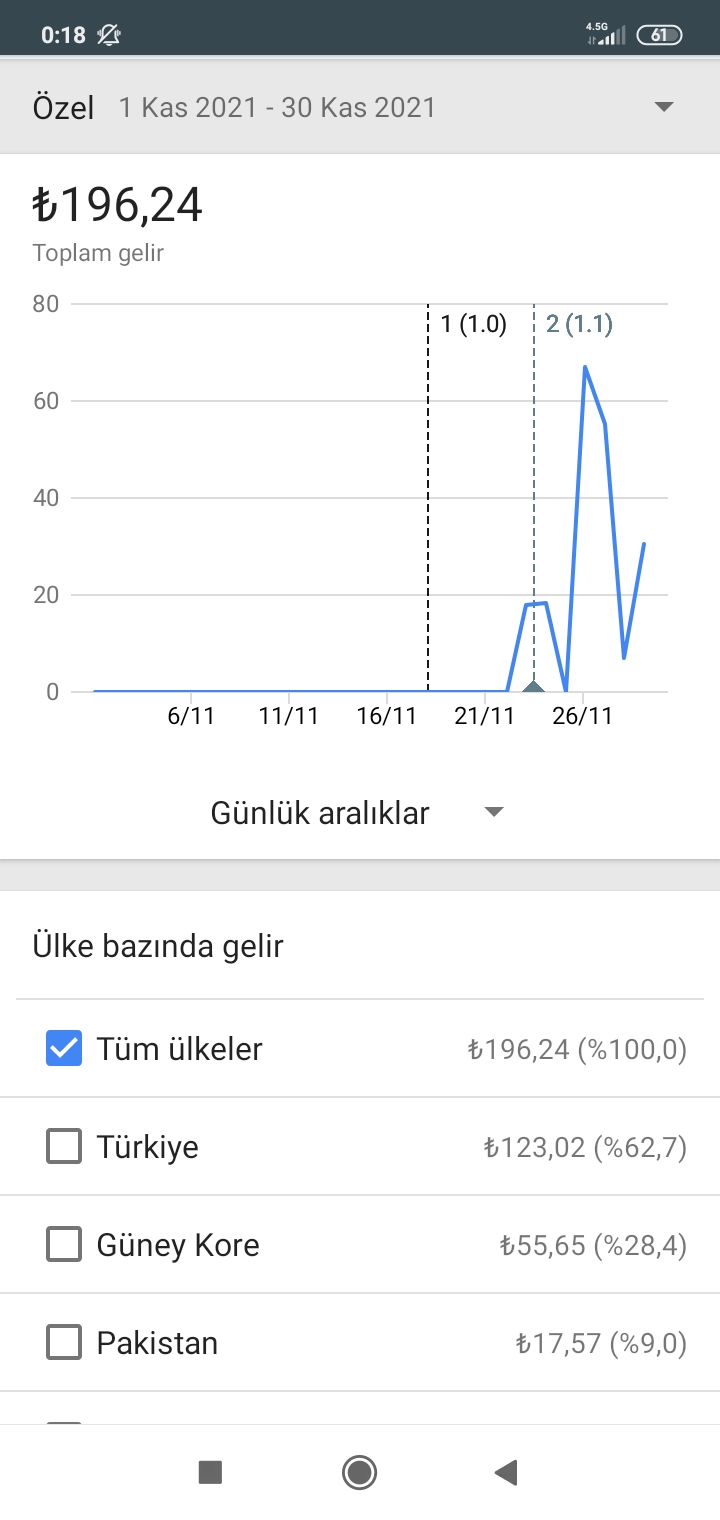Screen dimensions: 720x1520
Task: Check the Pakistan checkbox
Action: click(x=64, y=1342)
